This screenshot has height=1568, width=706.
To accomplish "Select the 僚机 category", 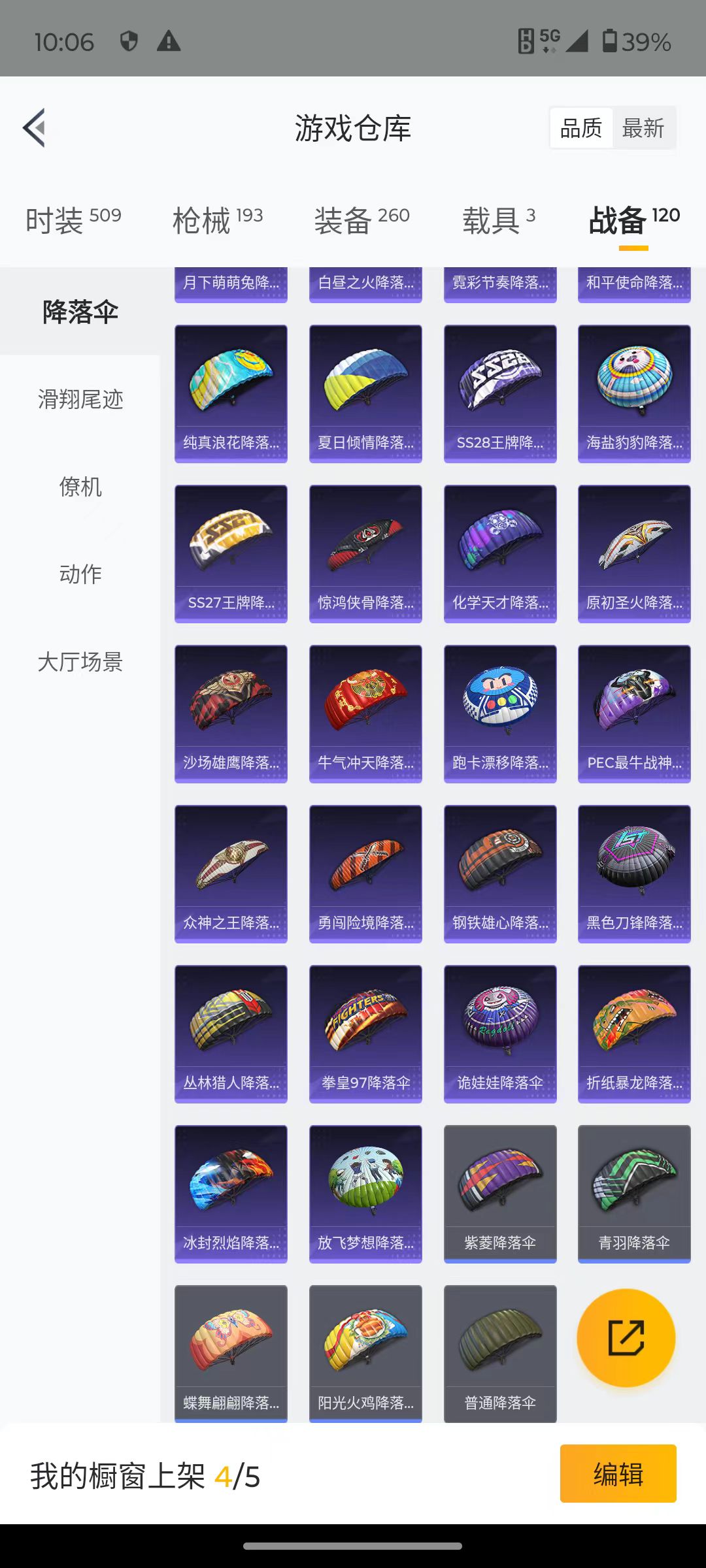I will 80,487.
